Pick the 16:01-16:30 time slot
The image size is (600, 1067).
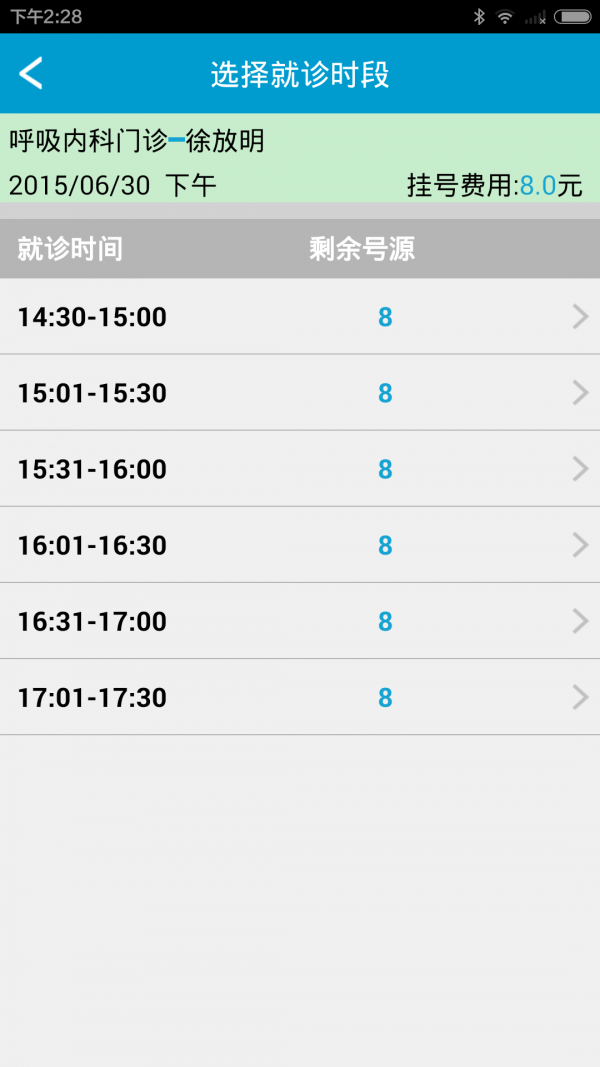300,545
